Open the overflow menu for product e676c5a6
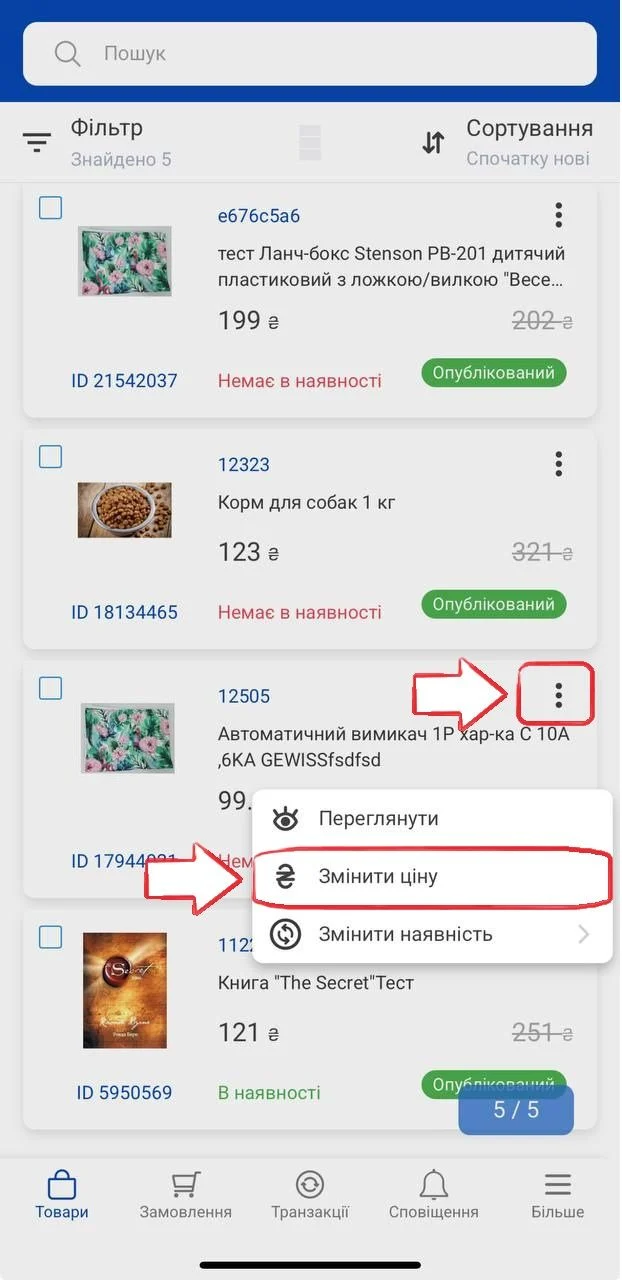Image resolution: width=622 pixels, height=1280 pixels. pos(559,215)
